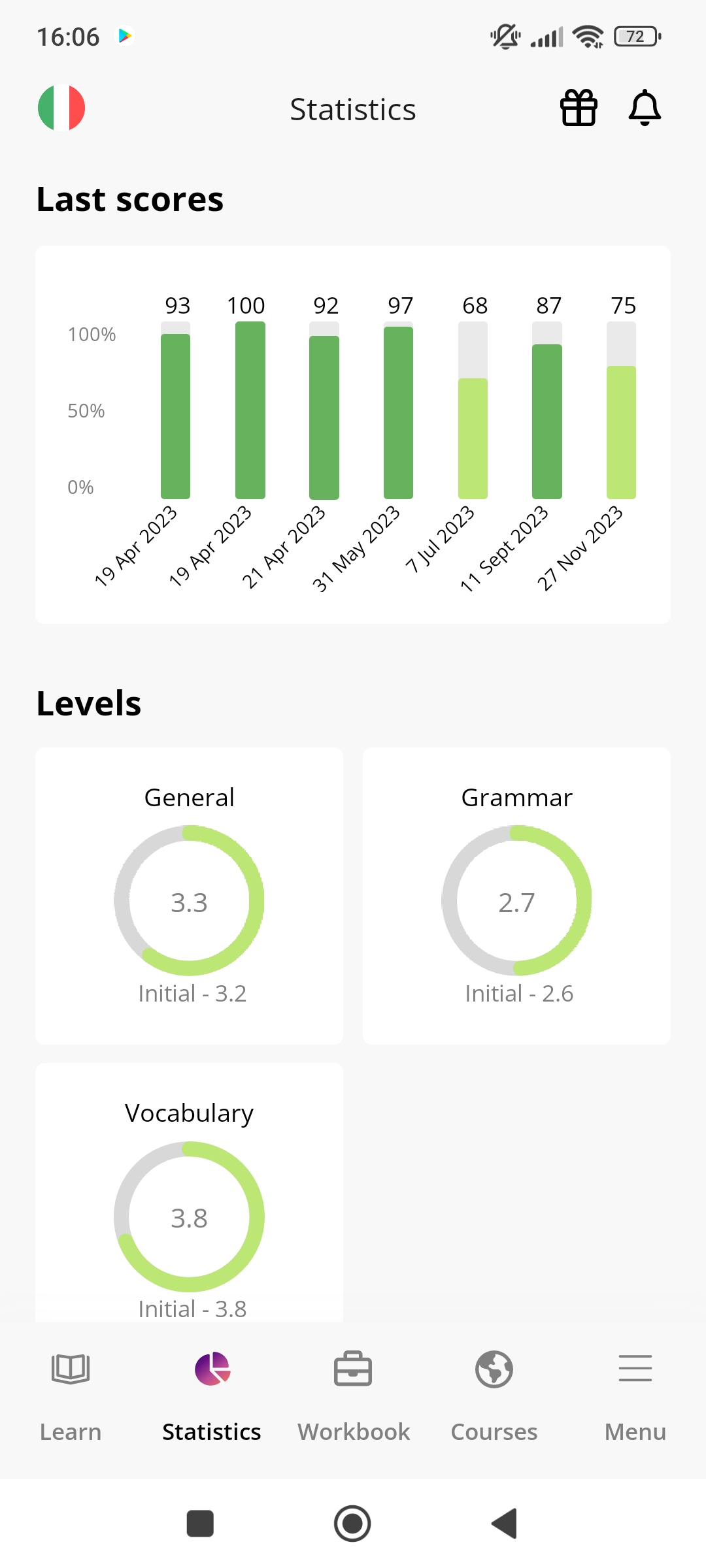Open the Vocabulary level card

tap(189, 1196)
